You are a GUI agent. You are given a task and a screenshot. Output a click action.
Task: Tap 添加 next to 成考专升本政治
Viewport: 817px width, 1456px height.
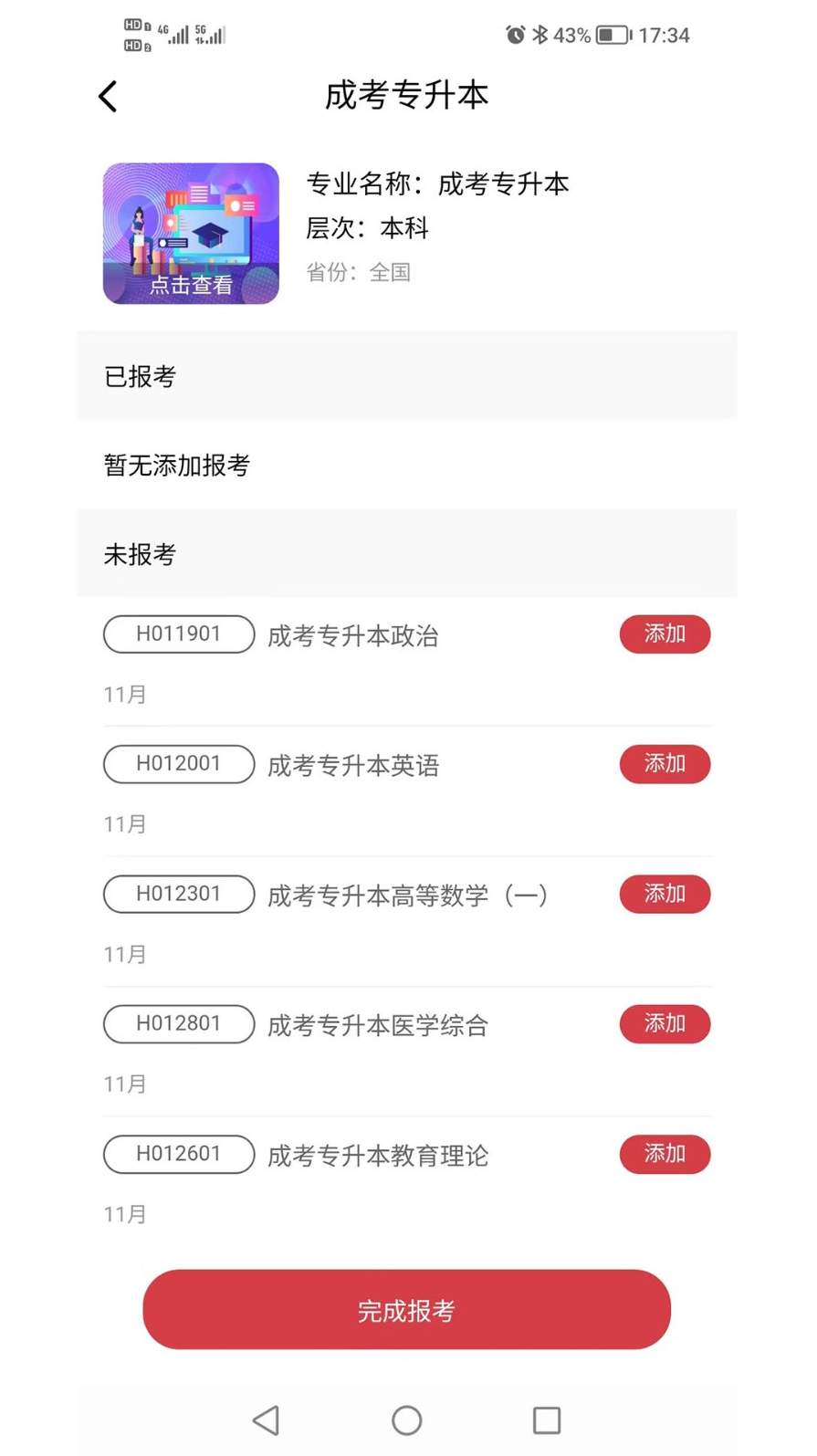[665, 634]
